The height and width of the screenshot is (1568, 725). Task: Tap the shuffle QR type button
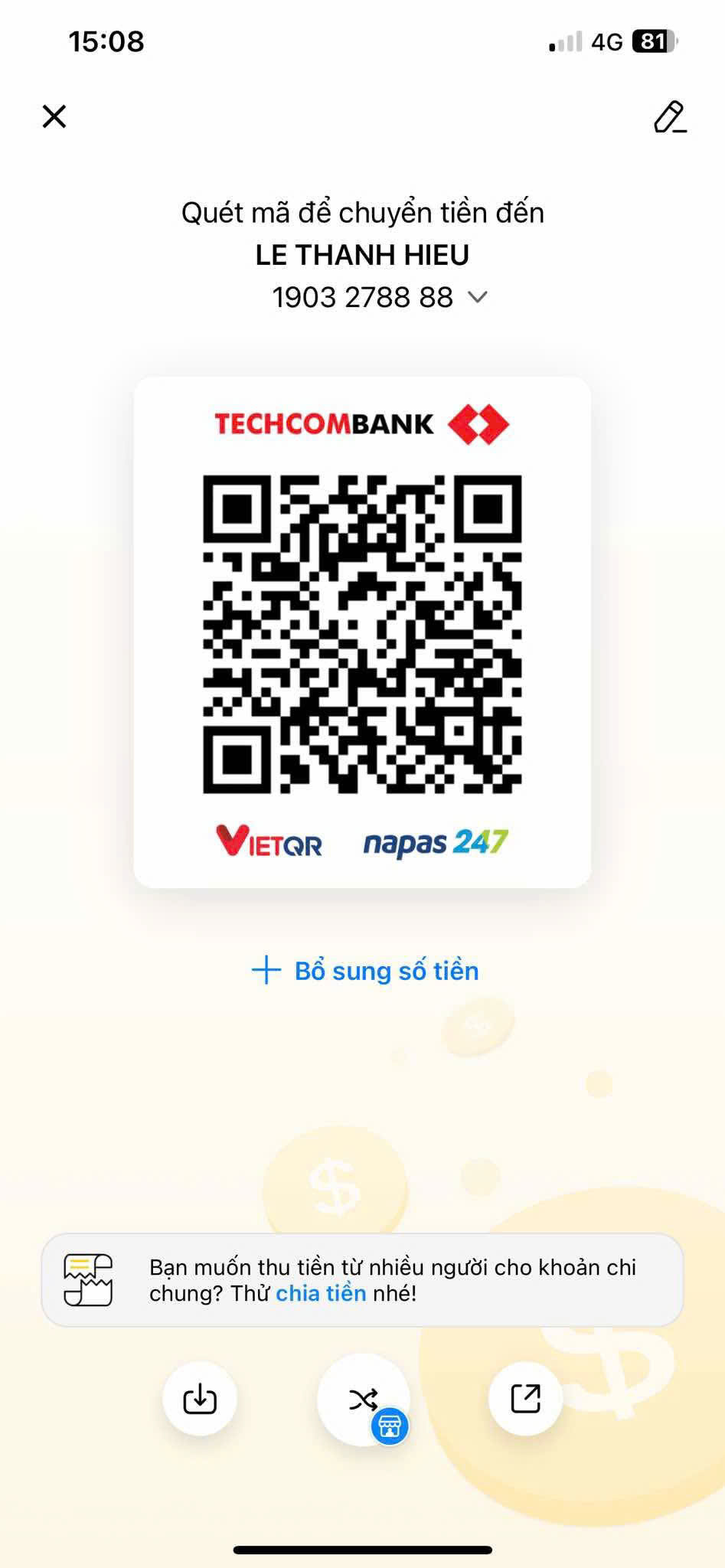click(364, 1400)
